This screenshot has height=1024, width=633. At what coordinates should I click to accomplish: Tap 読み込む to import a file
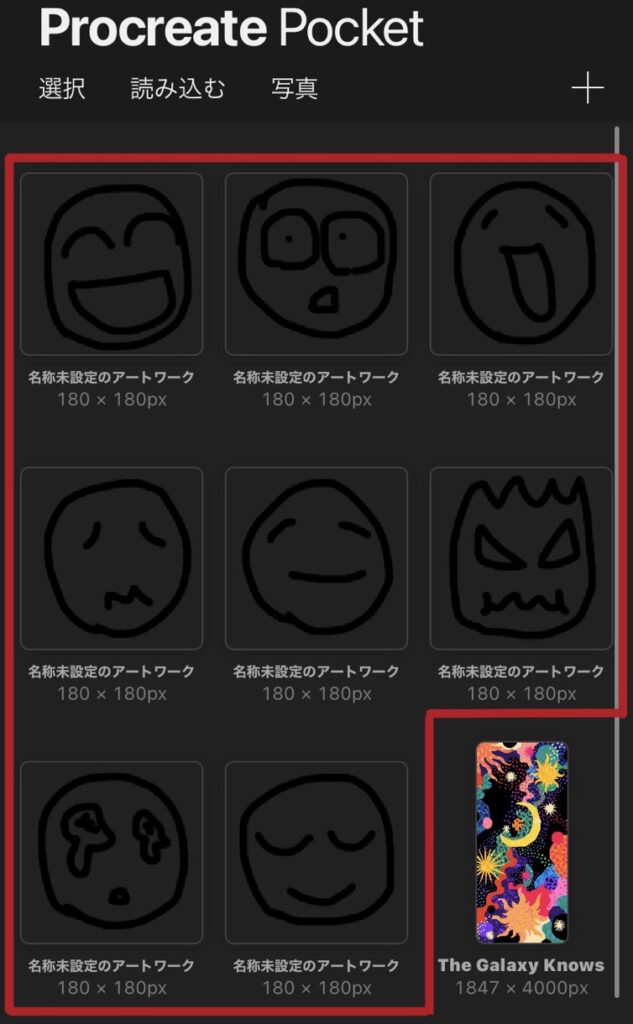tap(178, 89)
